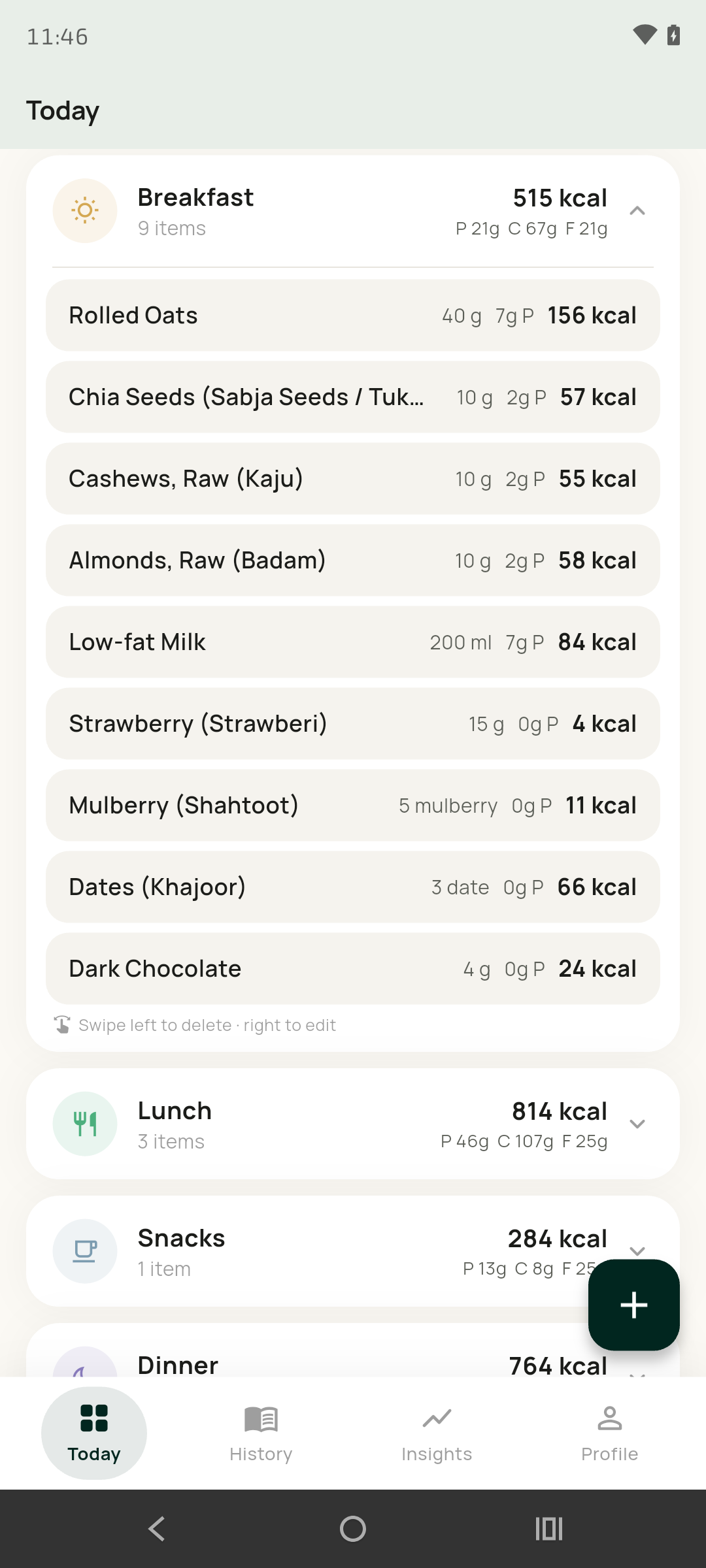
Task: Open the History book icon
Action: [260, 1419]
